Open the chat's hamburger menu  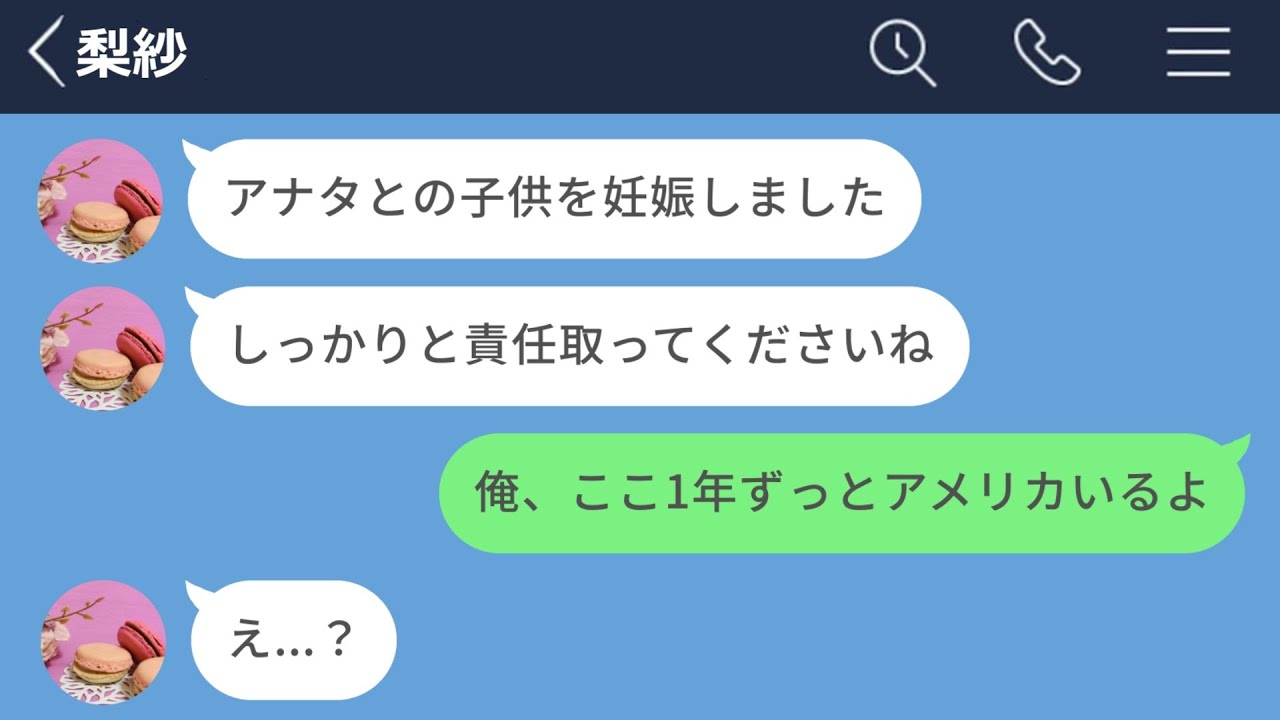click(1197, 53)
